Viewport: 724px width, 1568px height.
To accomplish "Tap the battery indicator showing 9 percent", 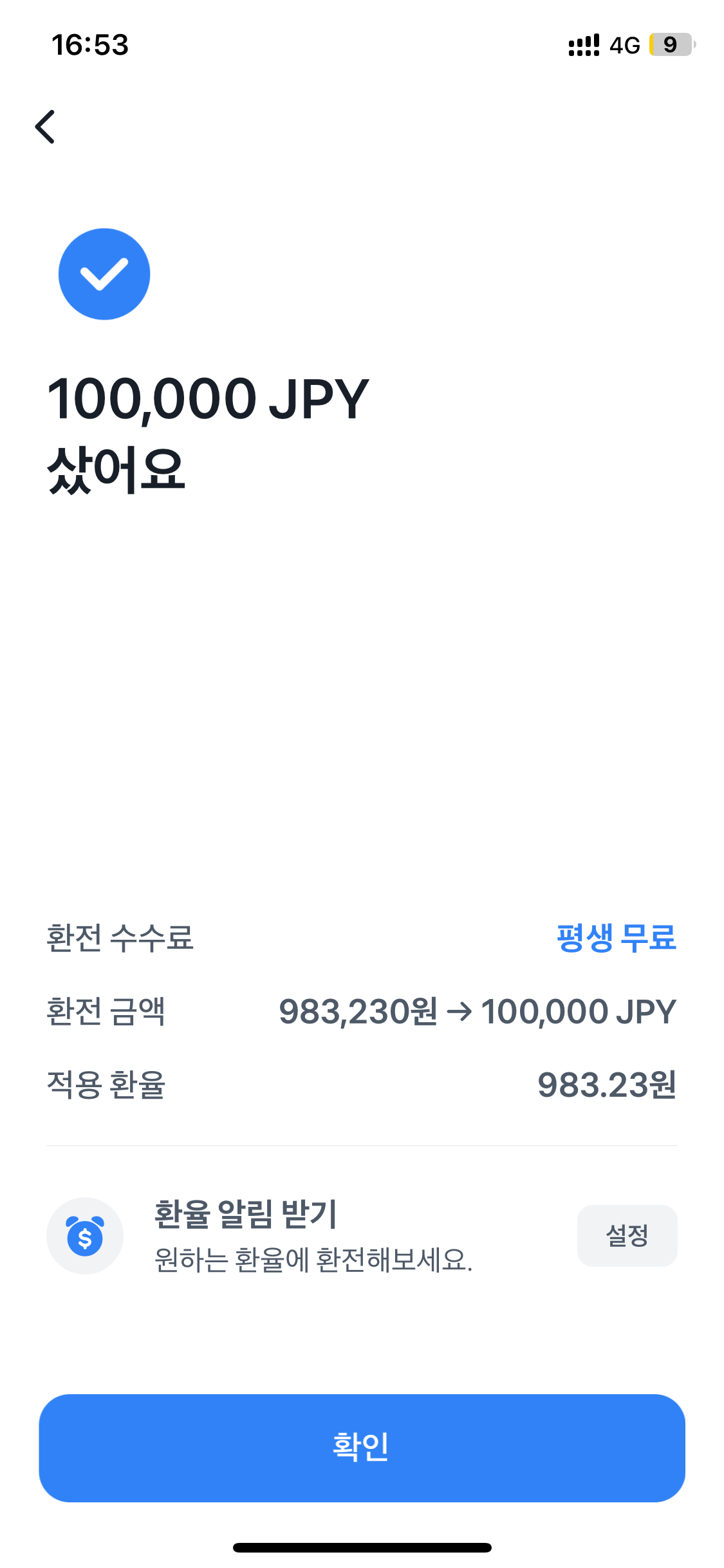I will tap(669, 44).
